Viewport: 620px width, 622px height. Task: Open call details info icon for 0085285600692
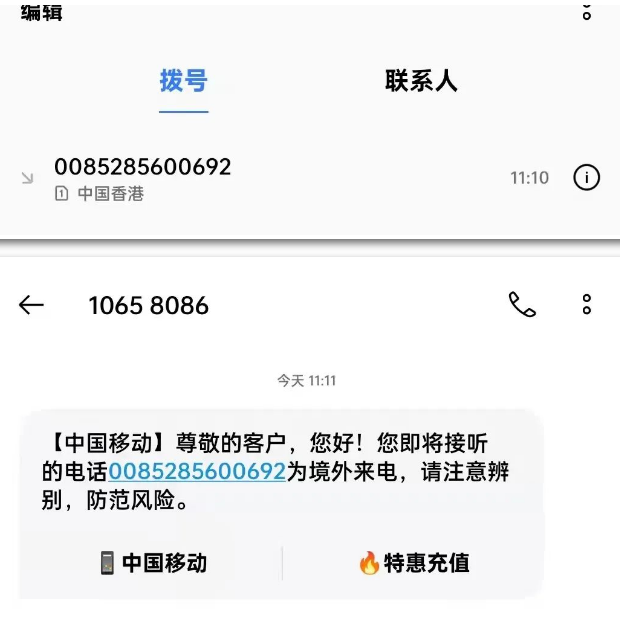pyautogui.click(x=586, y=177)
